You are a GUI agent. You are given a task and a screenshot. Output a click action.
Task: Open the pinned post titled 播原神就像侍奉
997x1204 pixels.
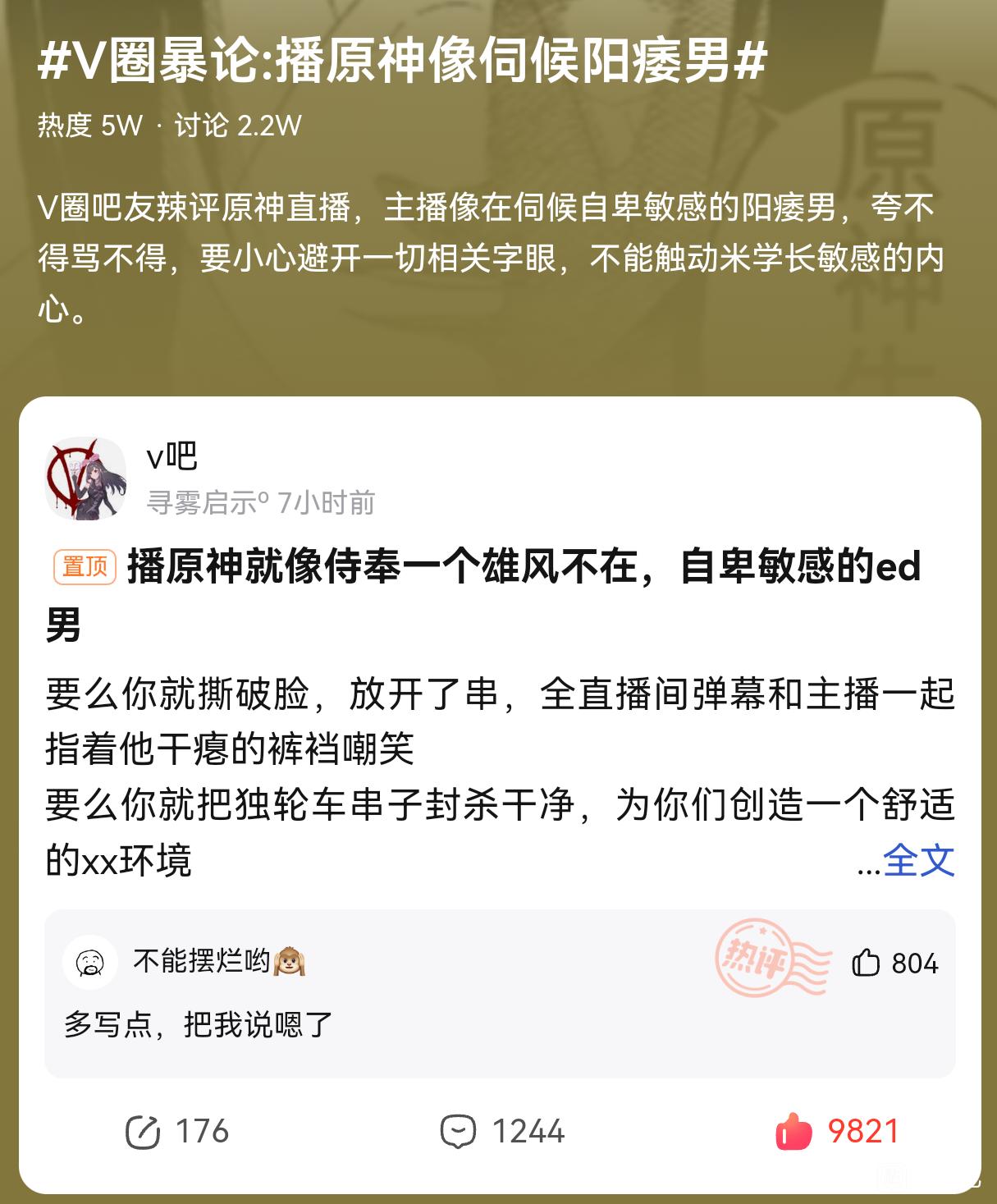524,567
